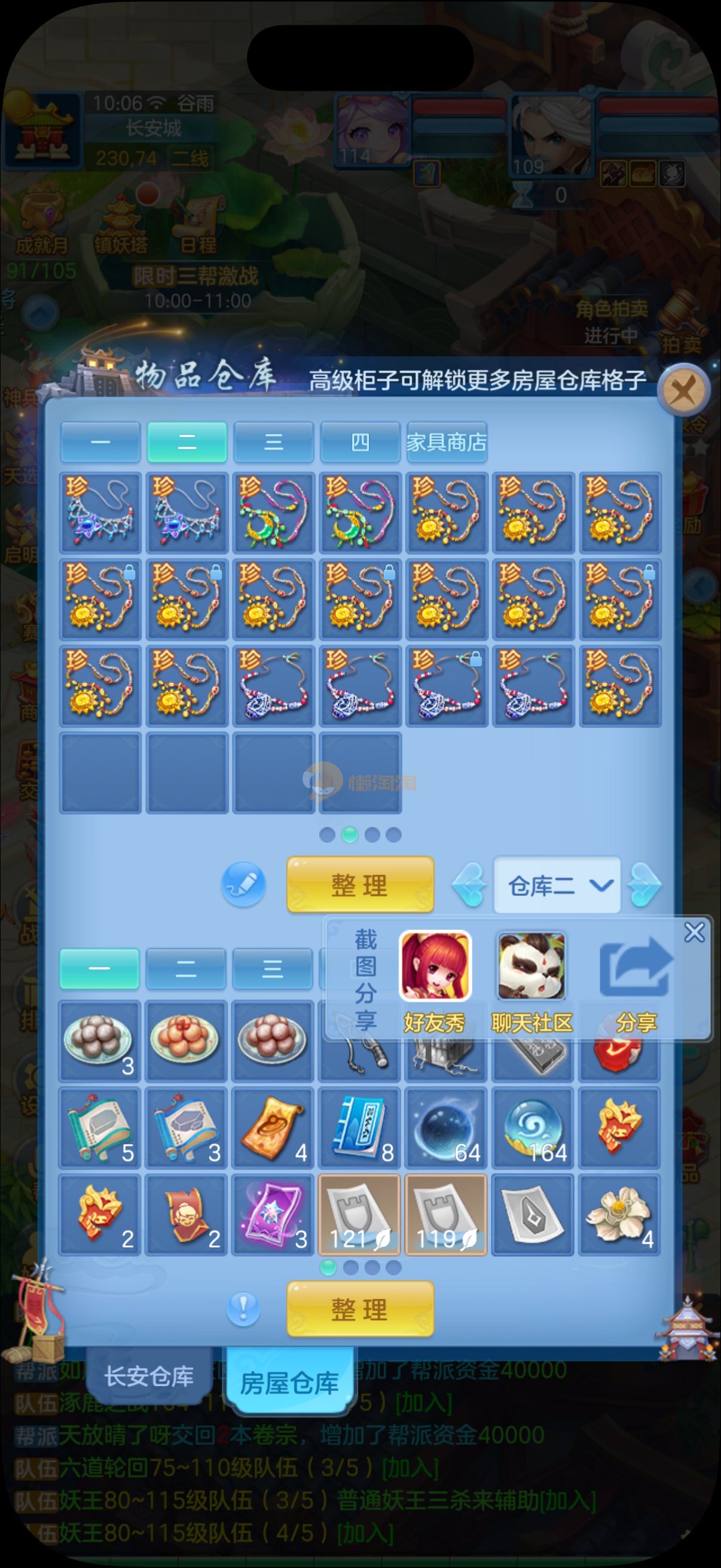Dismiss the 截图分享 popup
The image size is (721, 1568).
tap(694, 932)
